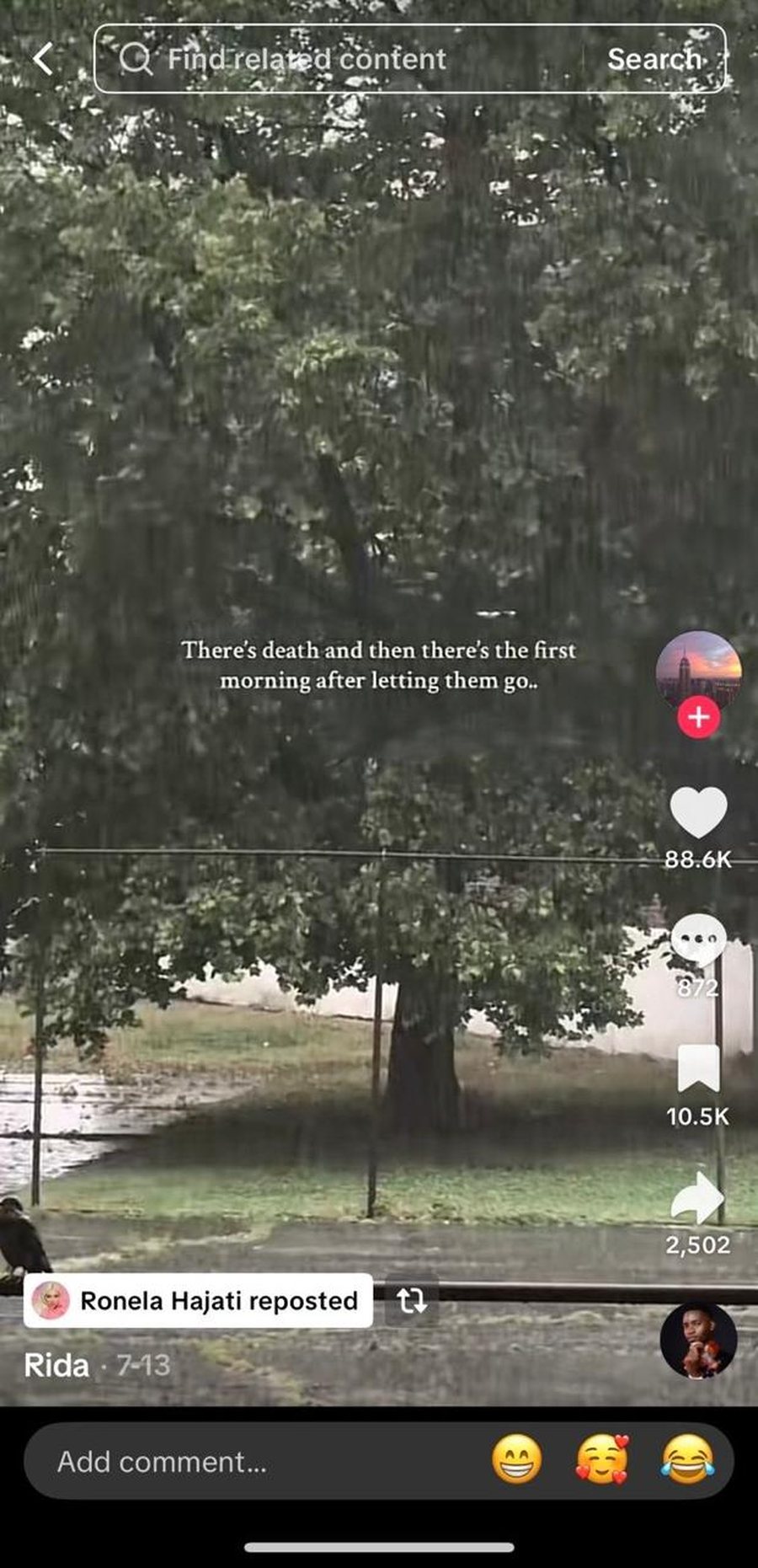This screenshot has height=1568, width=758.
Task: Tap the repost arrows icon
Action: [x=412, y=1302]
